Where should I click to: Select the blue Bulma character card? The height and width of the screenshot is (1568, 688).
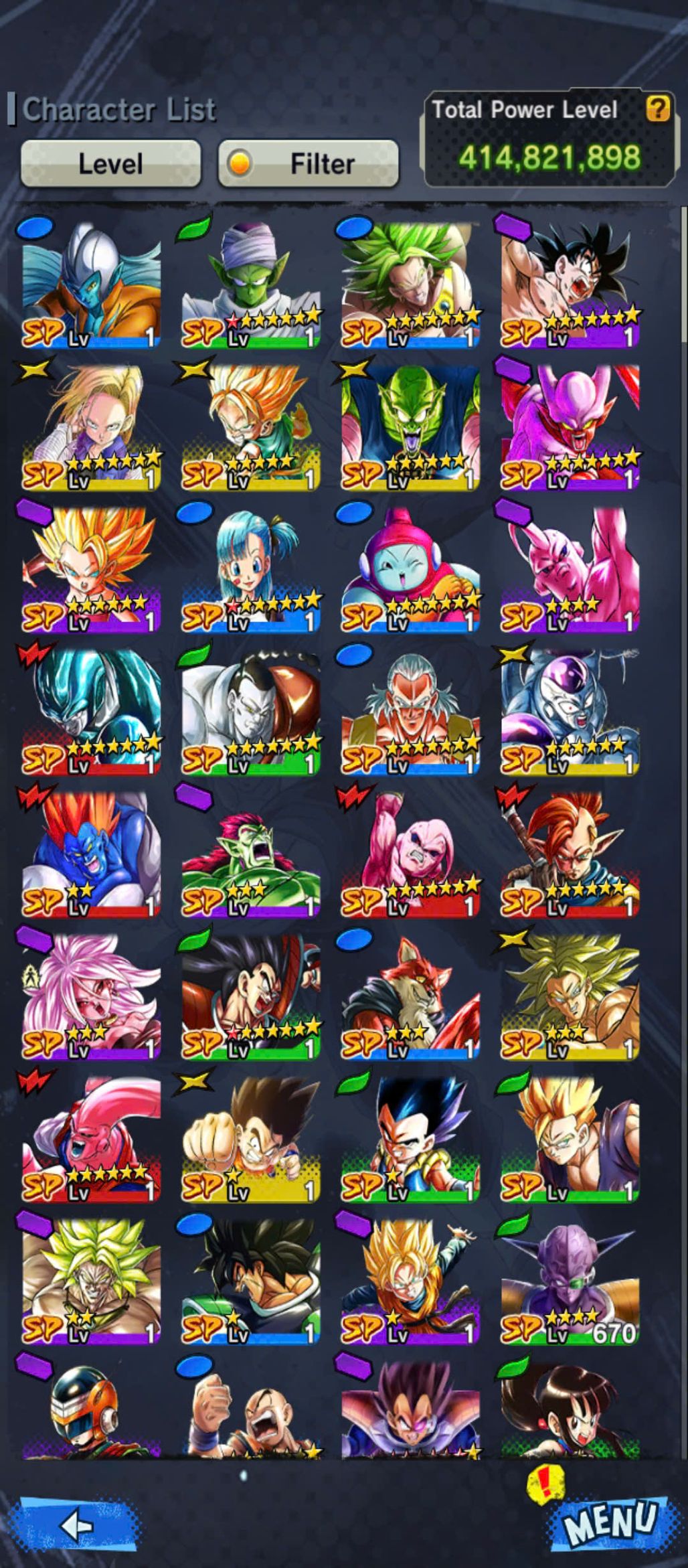[250, 569]
